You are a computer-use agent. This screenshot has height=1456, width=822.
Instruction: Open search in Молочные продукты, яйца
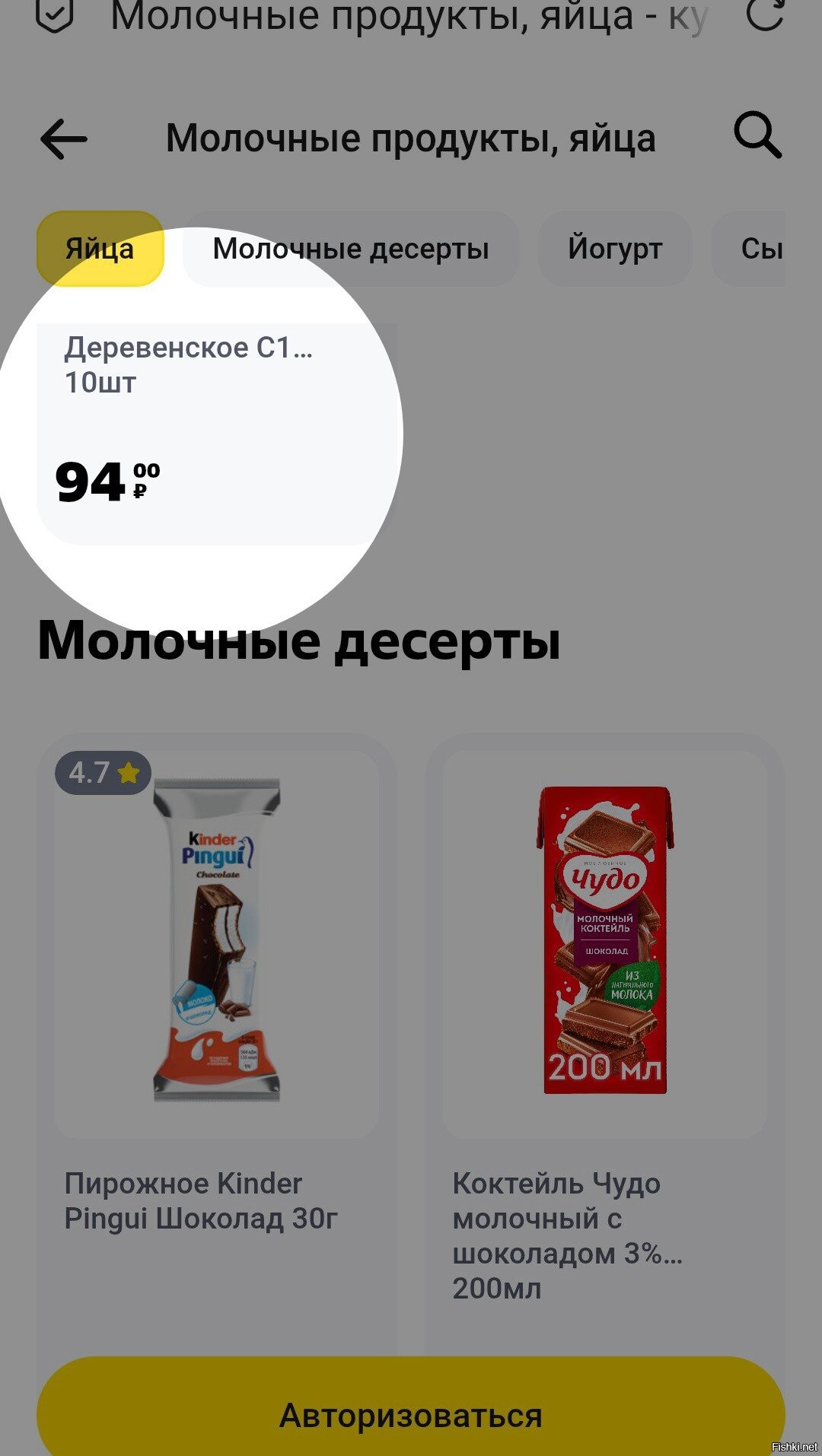point(757,137)
